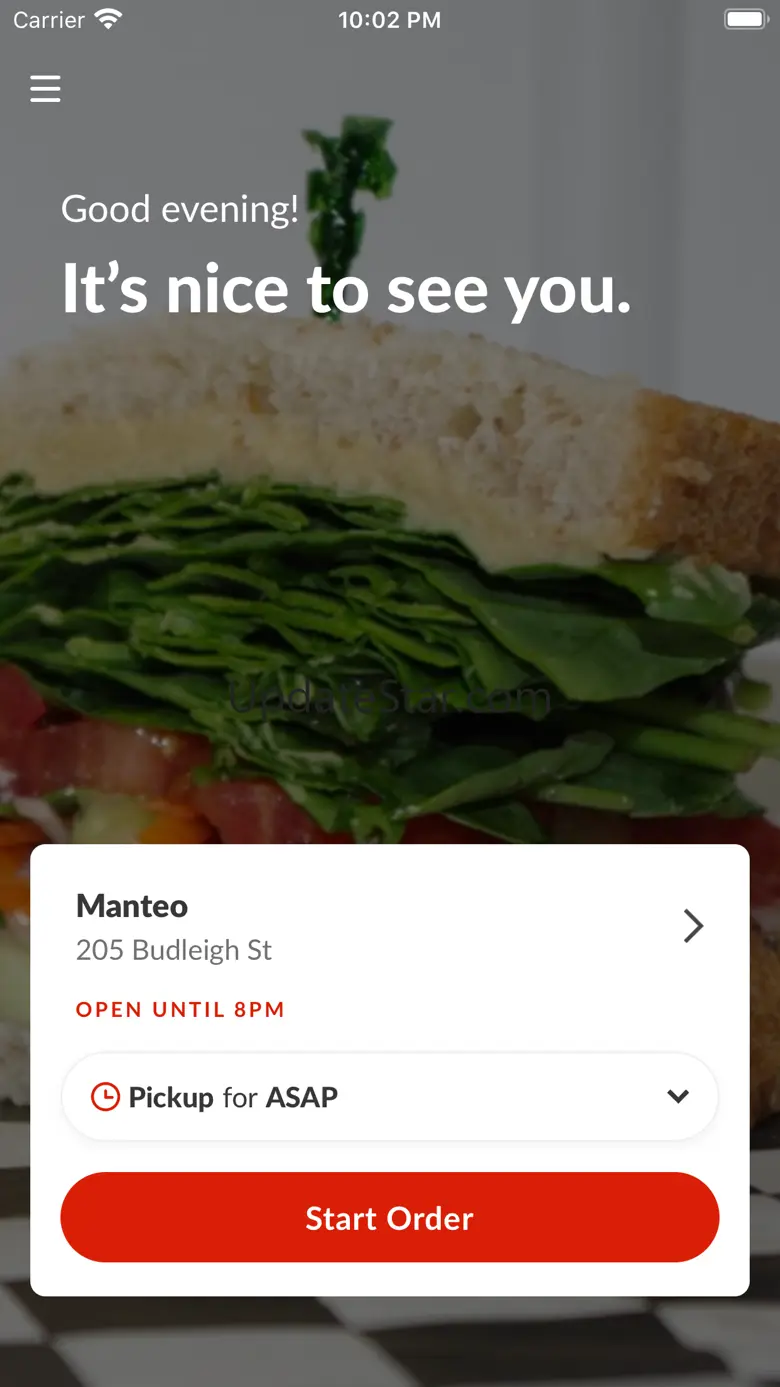This screenshot has width=780, height=1387.
Task: Open Manteo location details
Action: tap(692, 926)
